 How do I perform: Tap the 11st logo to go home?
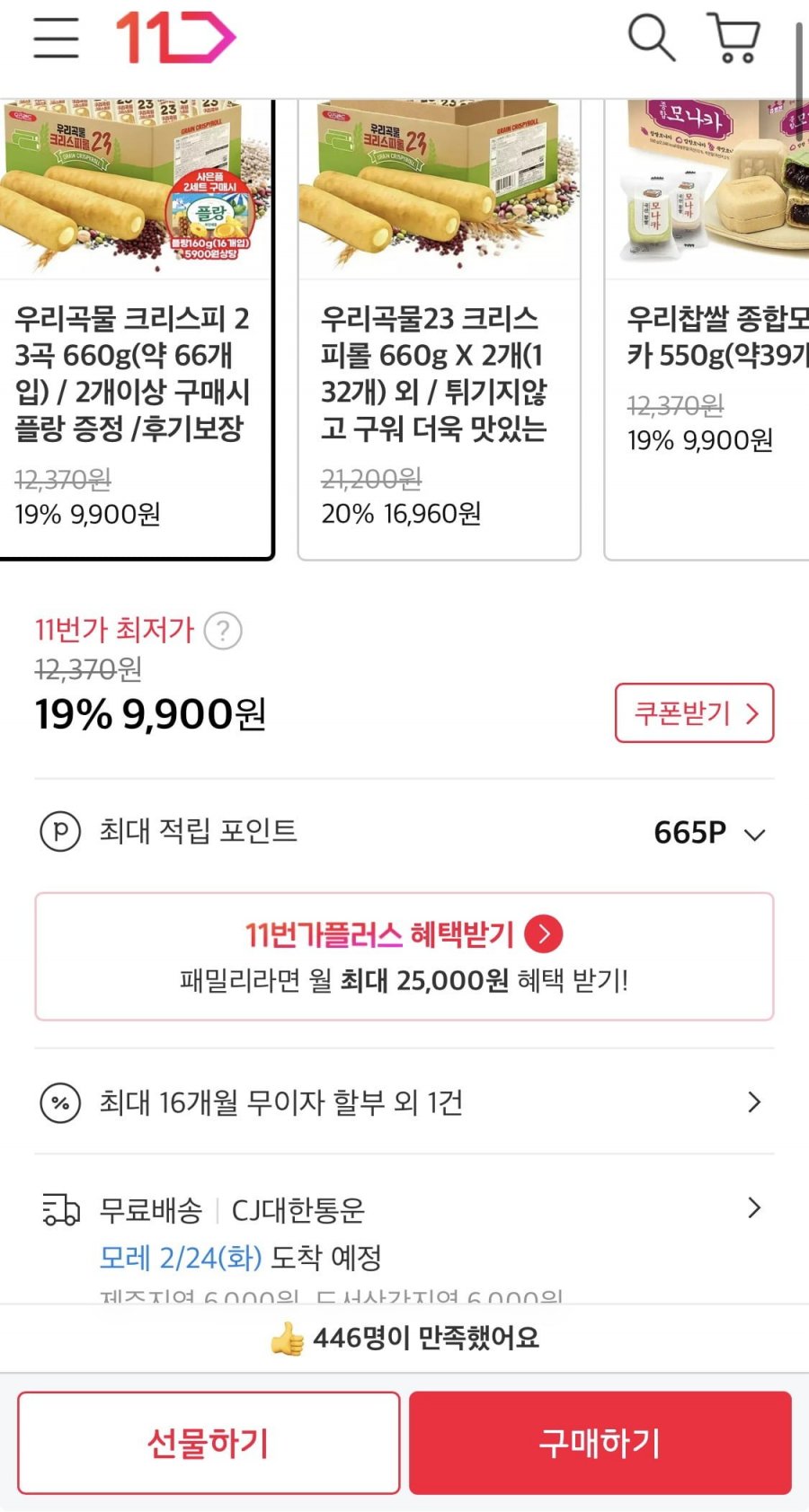(175, 38)
